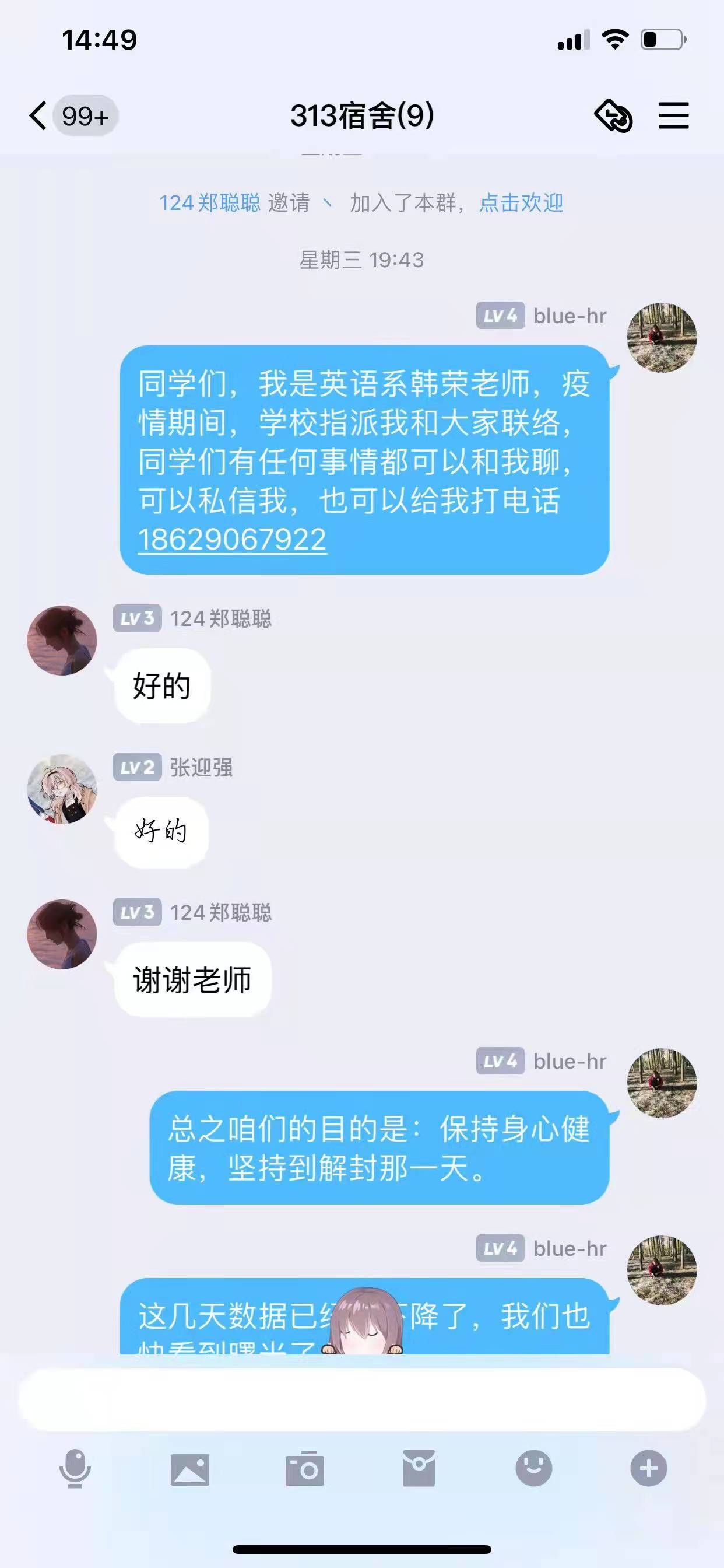Screen dimensions: 724x1568
Task: Open blue-hr's avatar next to the teacher introduction
Action: click(661, 338)
